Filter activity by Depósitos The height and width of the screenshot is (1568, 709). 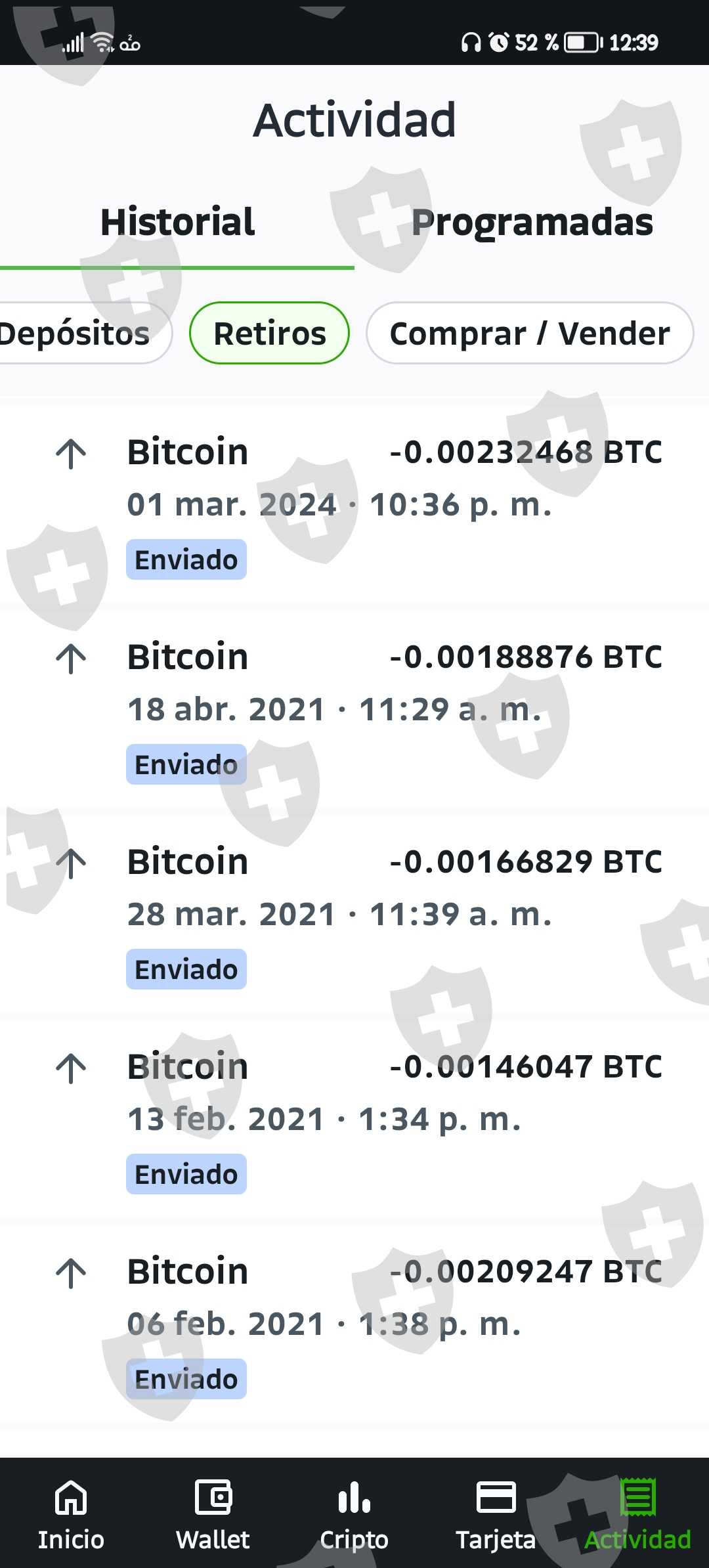click(x=79, y=333)
